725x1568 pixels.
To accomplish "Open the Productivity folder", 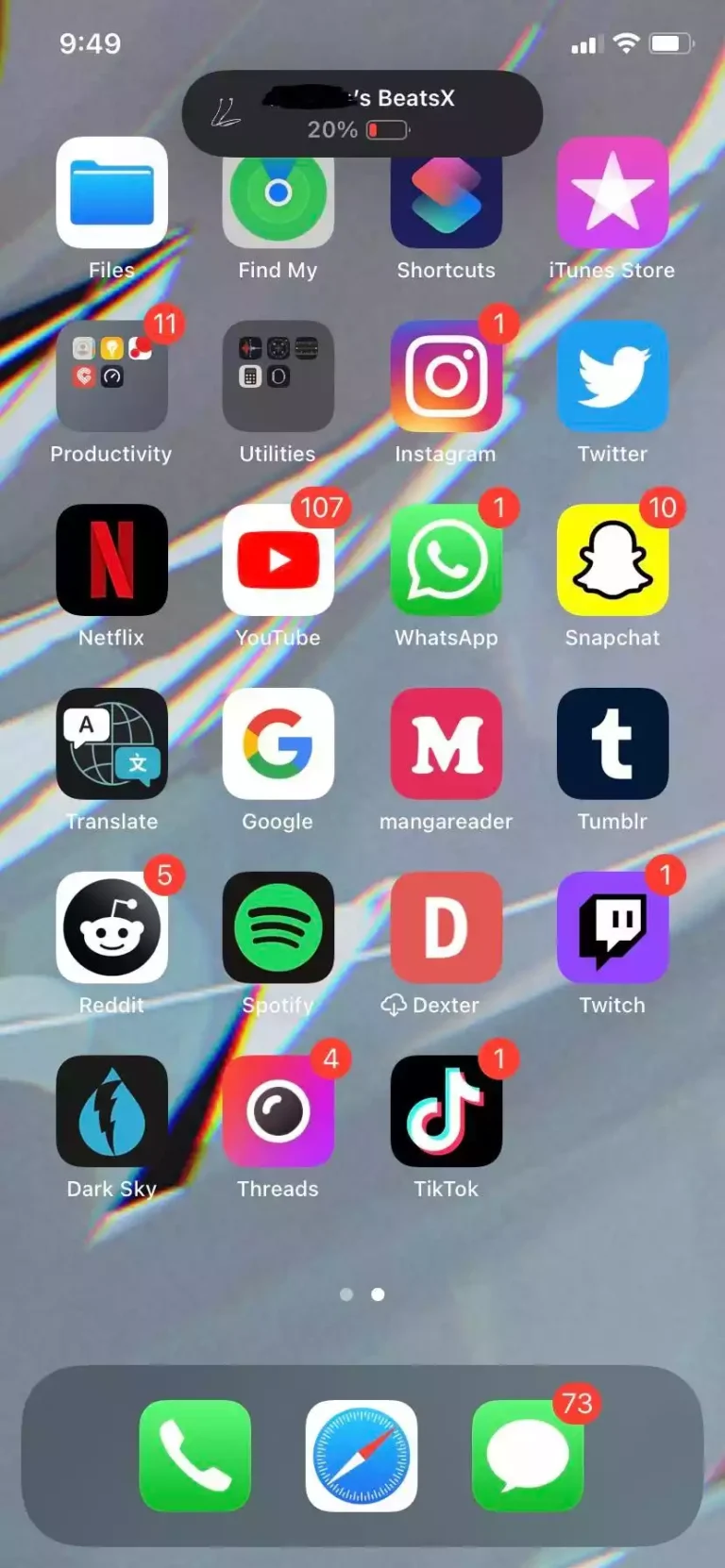I will pyautogui.click(x=111, y=376).
